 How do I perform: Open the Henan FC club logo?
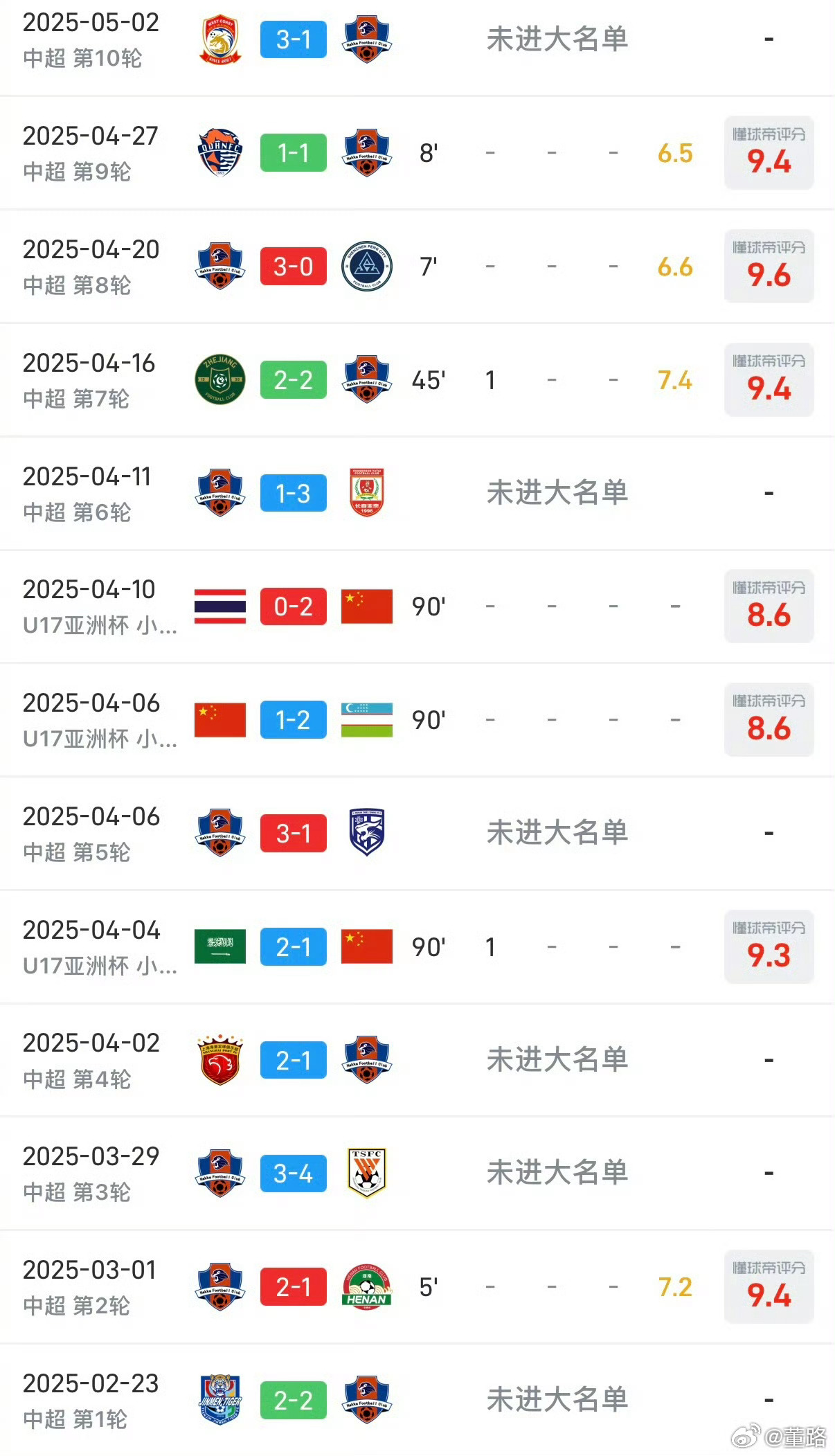366,1286
